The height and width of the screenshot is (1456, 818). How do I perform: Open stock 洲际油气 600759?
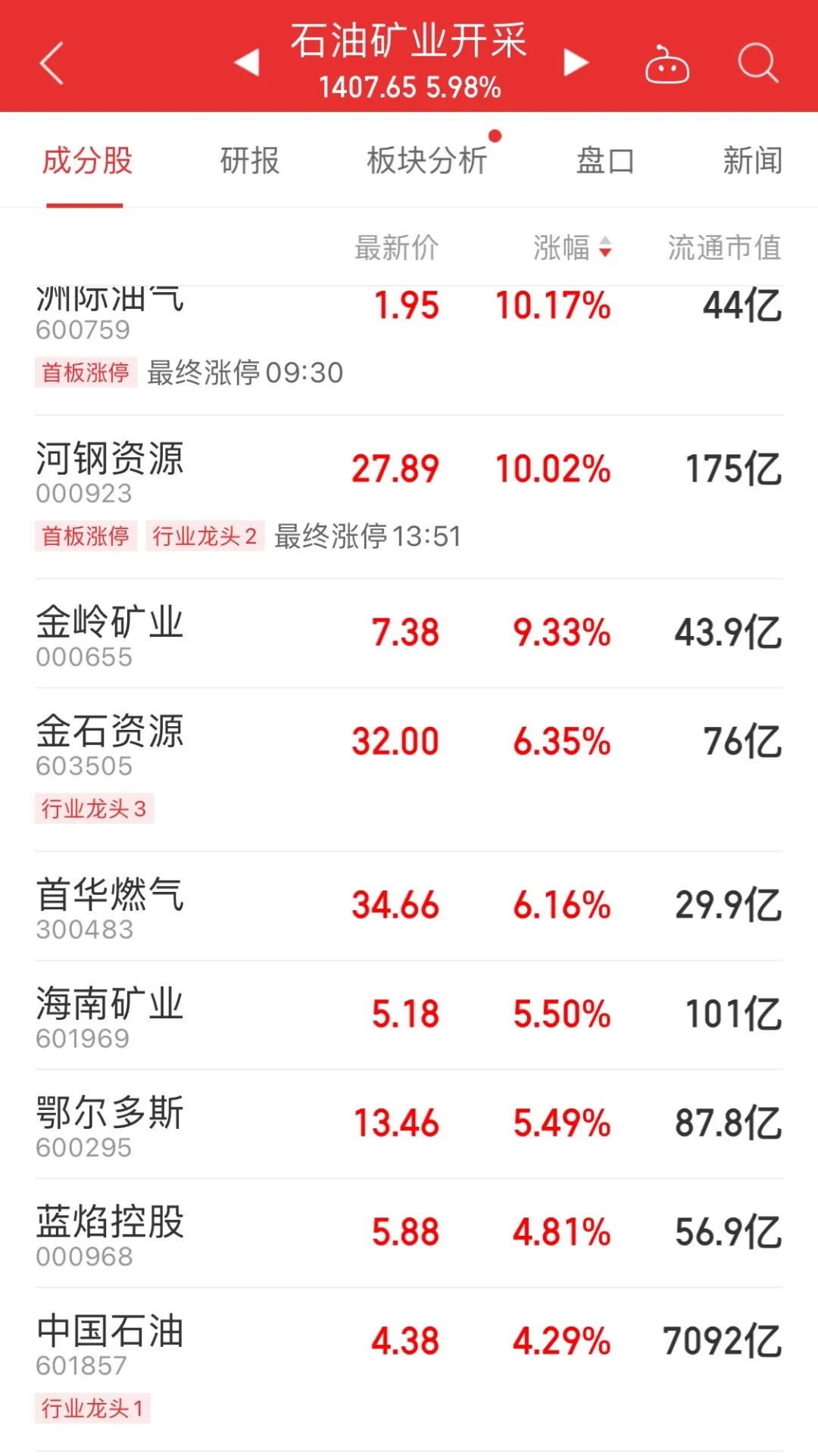409,350
